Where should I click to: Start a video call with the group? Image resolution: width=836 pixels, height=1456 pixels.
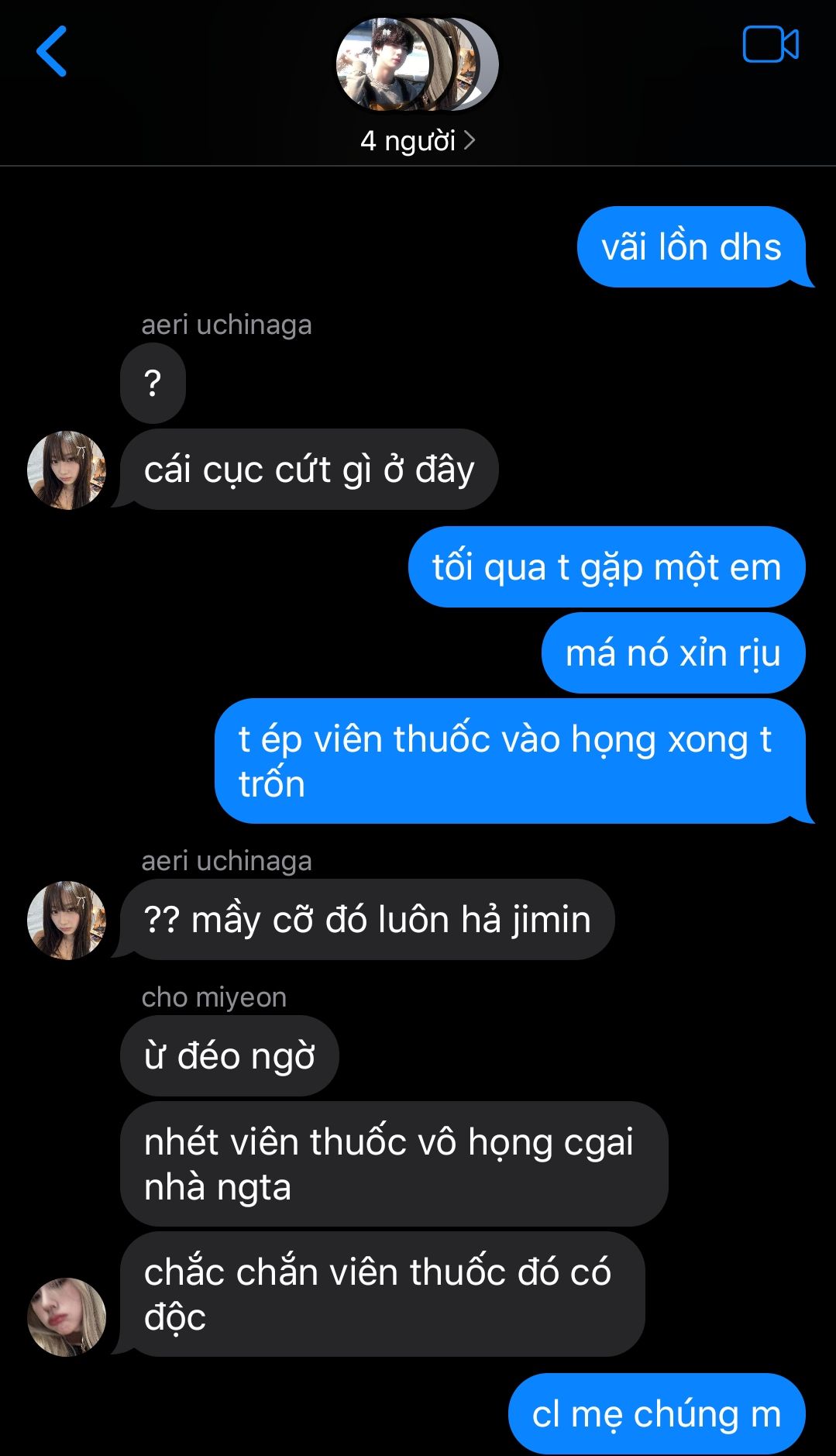770,44
